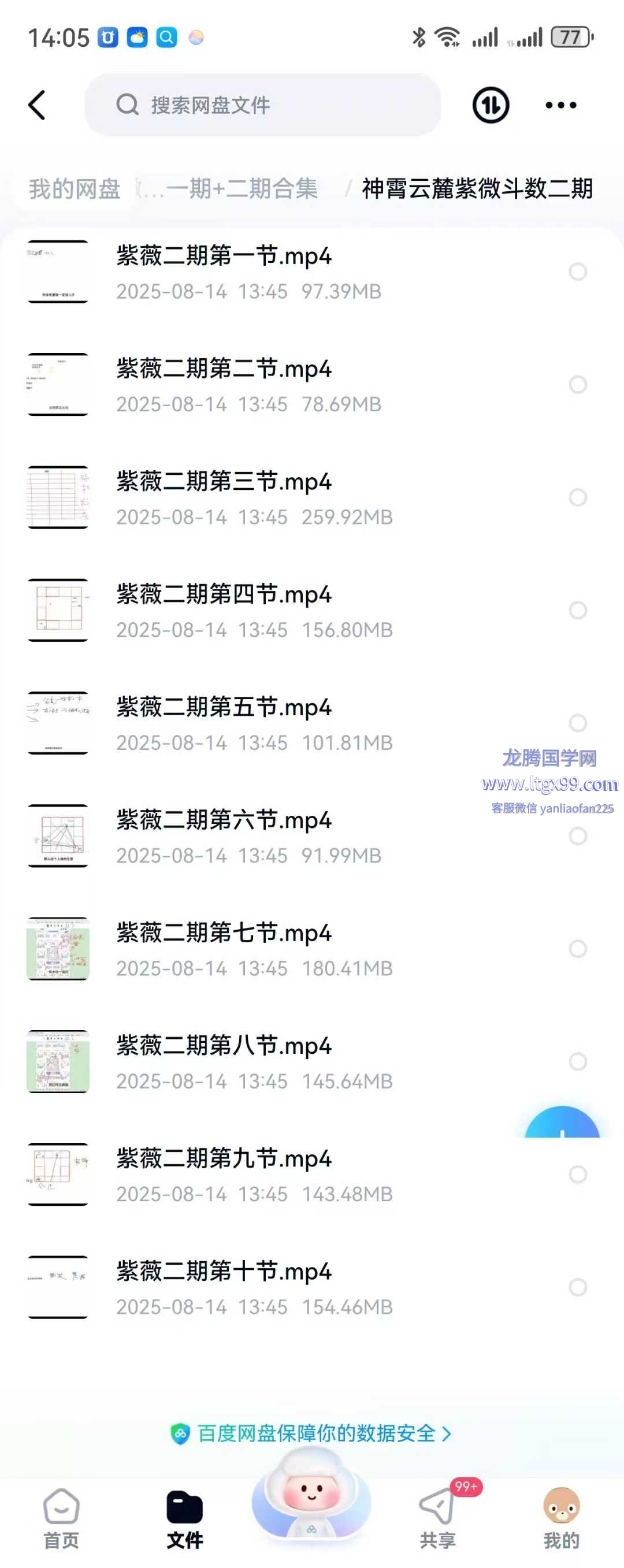Go back using the back arrow
The height and width of the screenshot is (1568, 624).
click(37, 105)
